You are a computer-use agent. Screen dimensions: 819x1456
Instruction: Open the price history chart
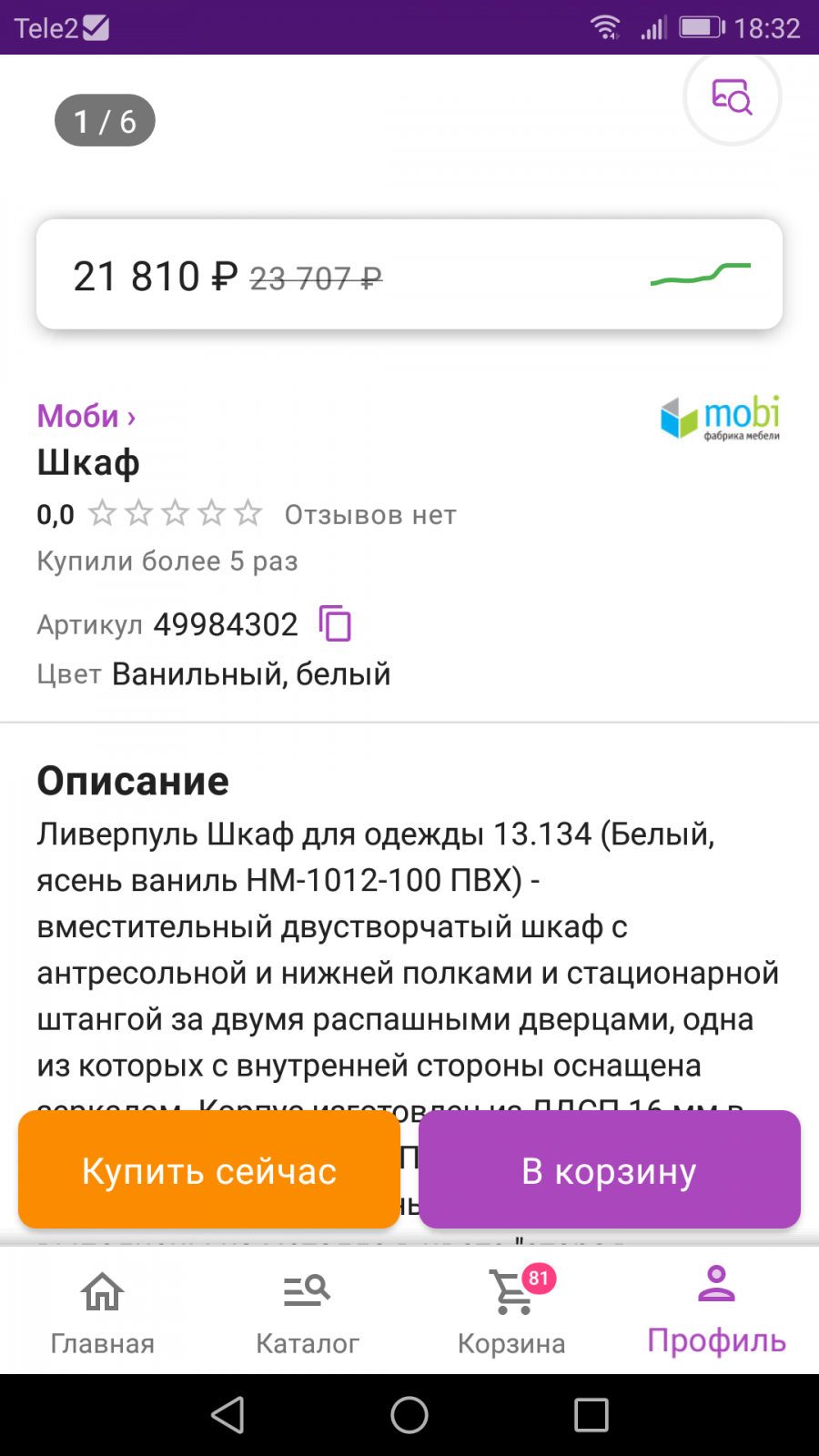pos(700,273)
